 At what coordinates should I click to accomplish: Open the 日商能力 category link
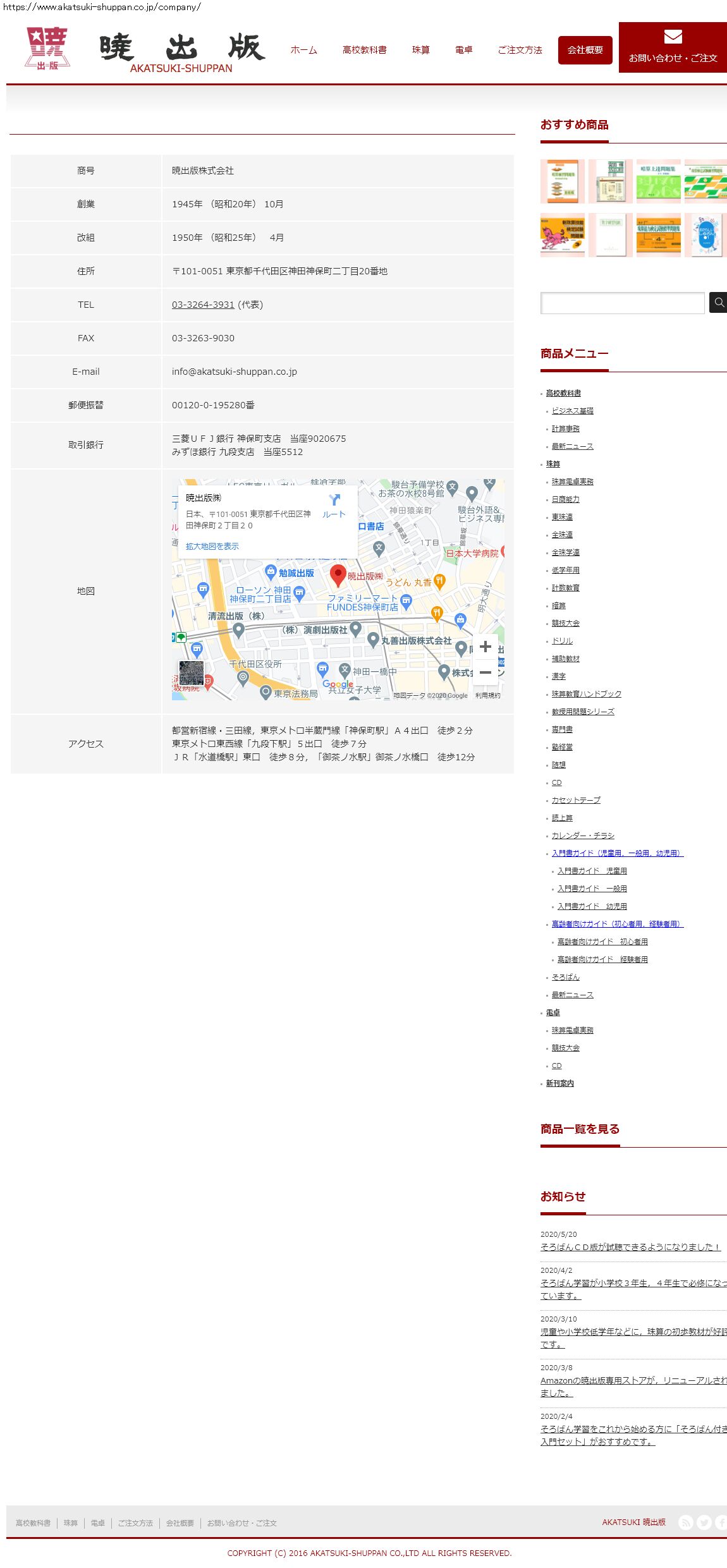pyautogui.click(x=565, y=499)
